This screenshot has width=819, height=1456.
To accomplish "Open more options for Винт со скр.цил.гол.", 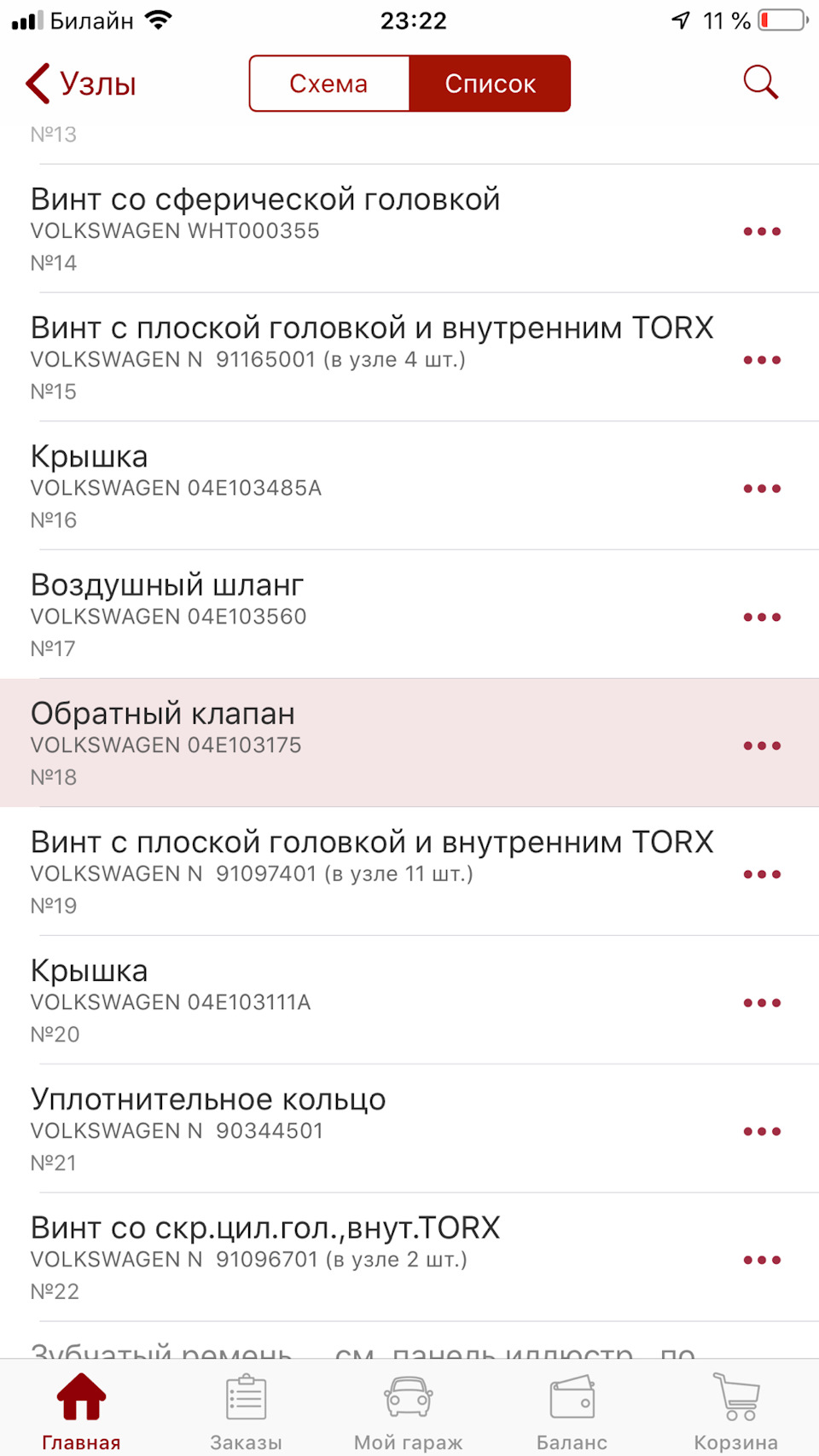I will point(762,1260).
